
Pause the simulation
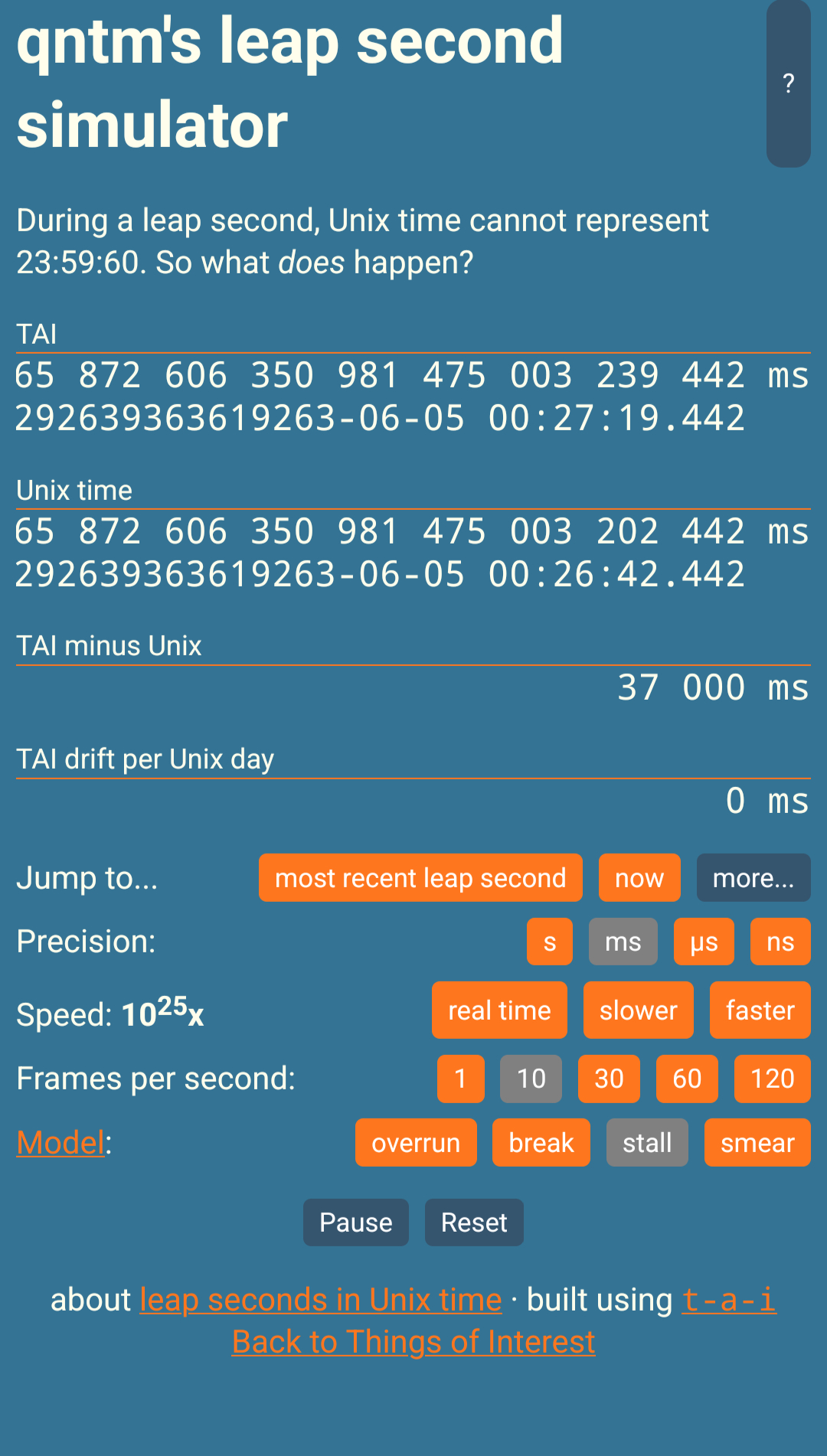(x=355, y=1223)
